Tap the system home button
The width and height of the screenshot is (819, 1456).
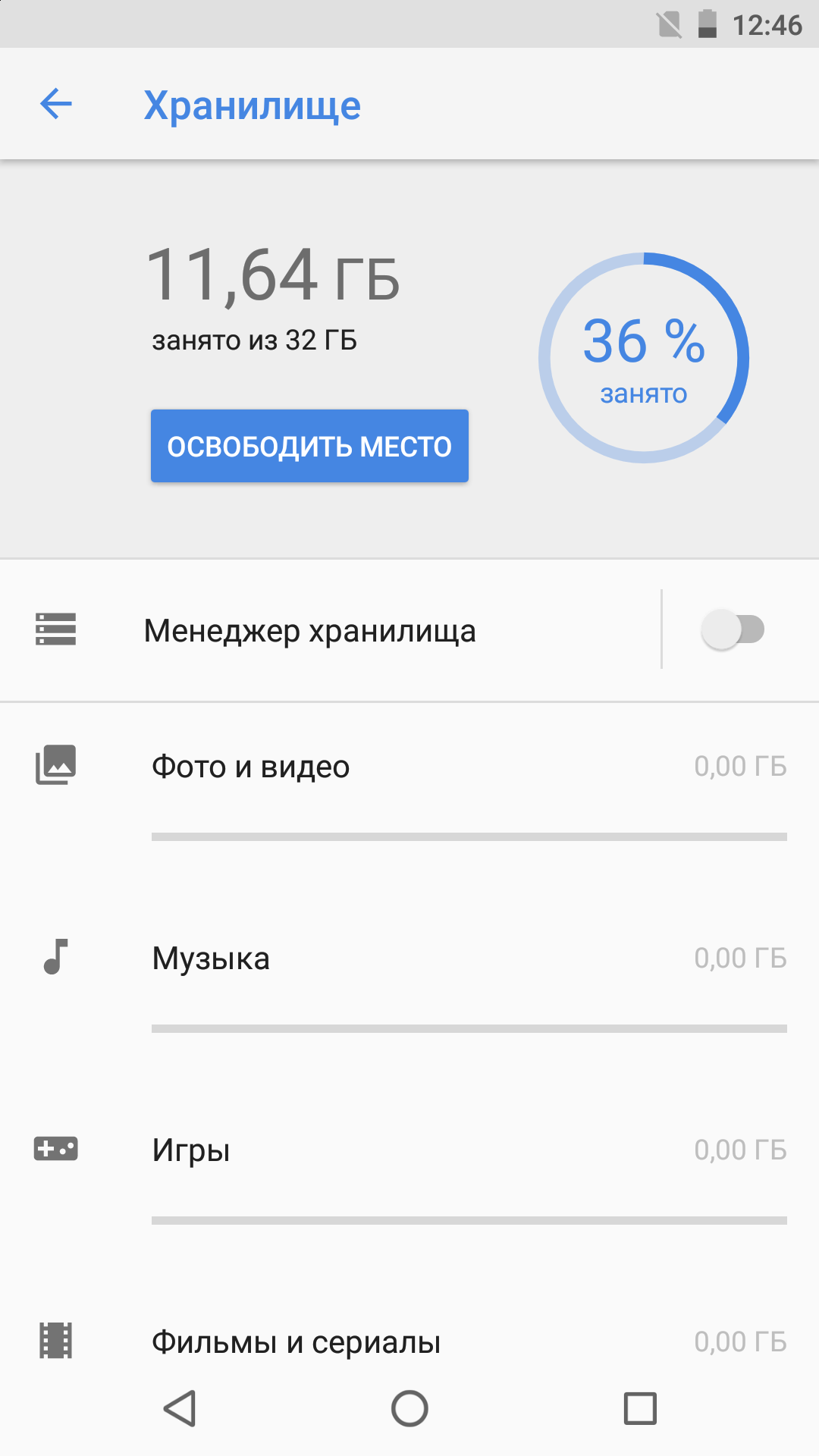[409, 1409]
